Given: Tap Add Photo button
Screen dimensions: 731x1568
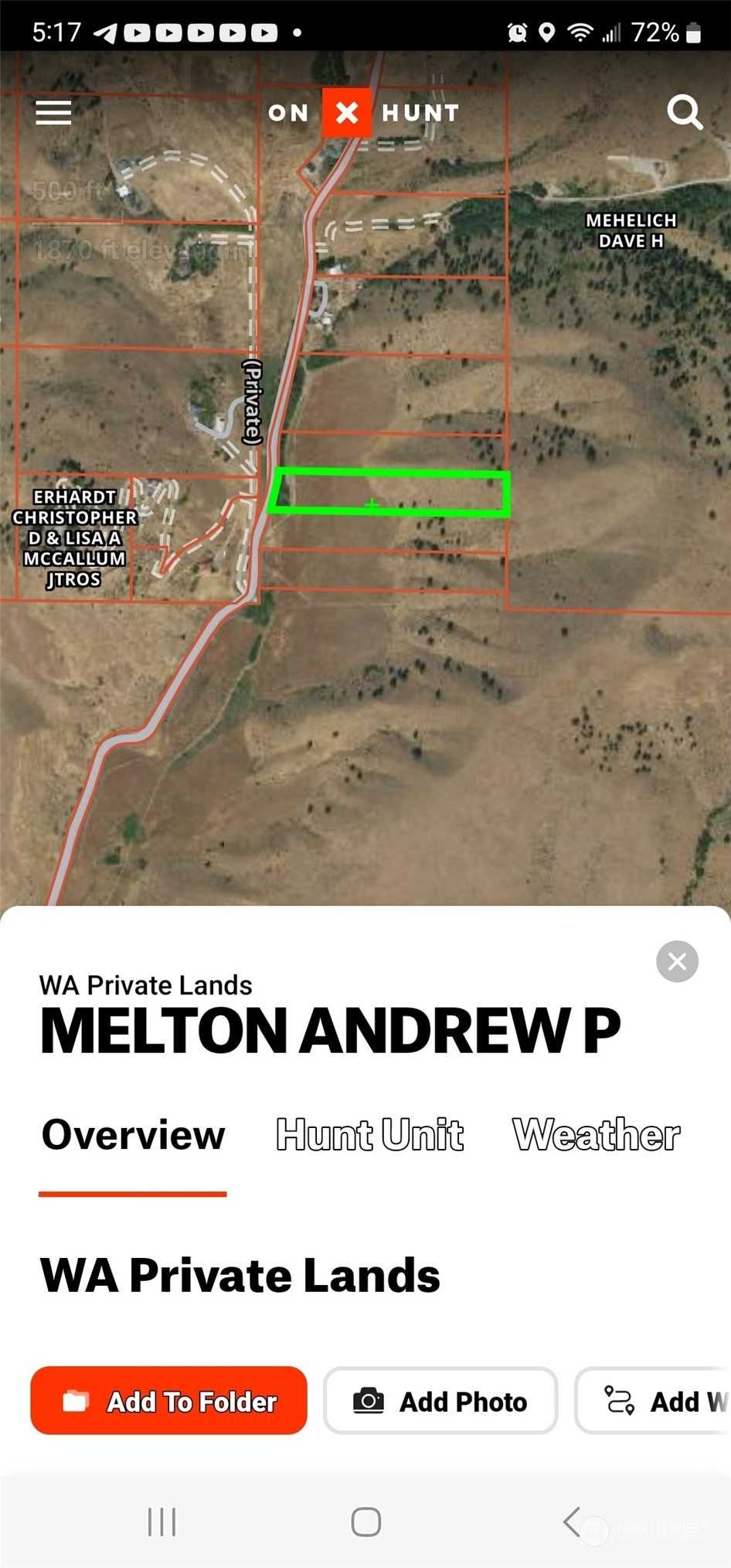Looking at the screenshot, I should coord(440,1400).
